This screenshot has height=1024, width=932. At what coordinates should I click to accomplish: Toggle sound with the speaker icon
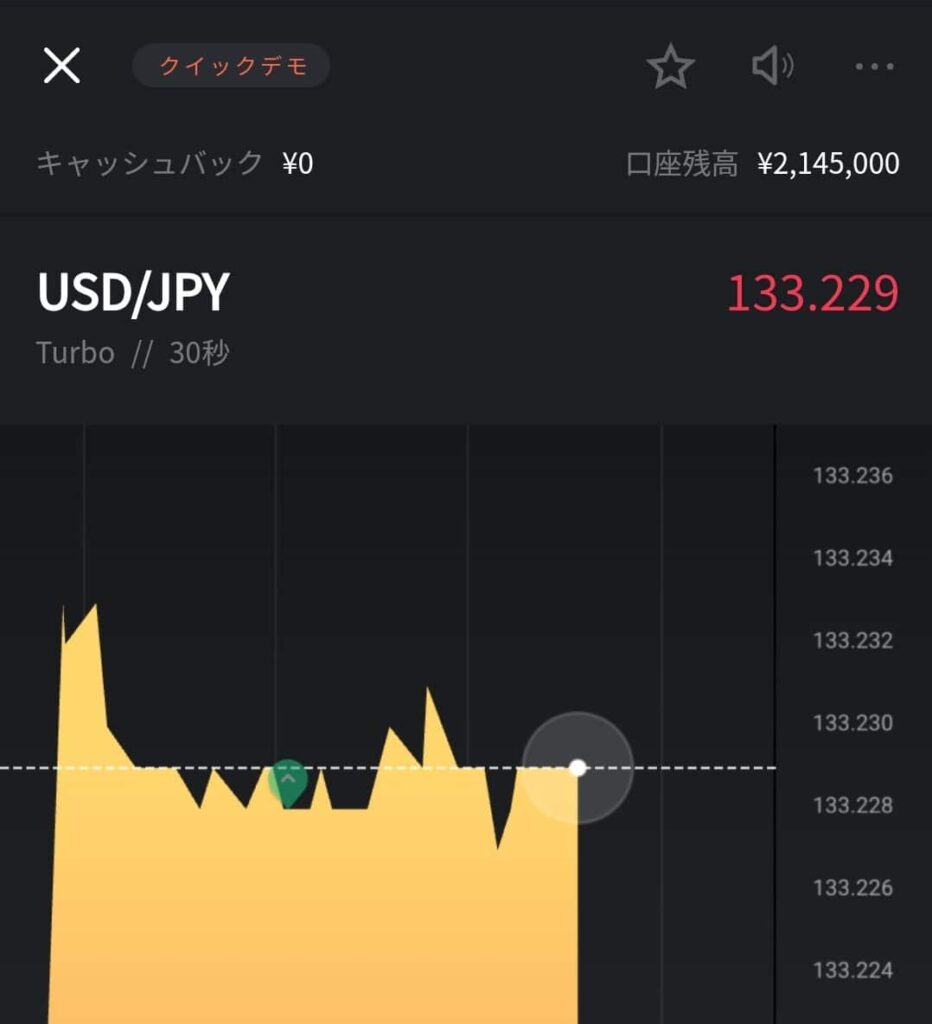pyautogui.click(x=772, y=67)
